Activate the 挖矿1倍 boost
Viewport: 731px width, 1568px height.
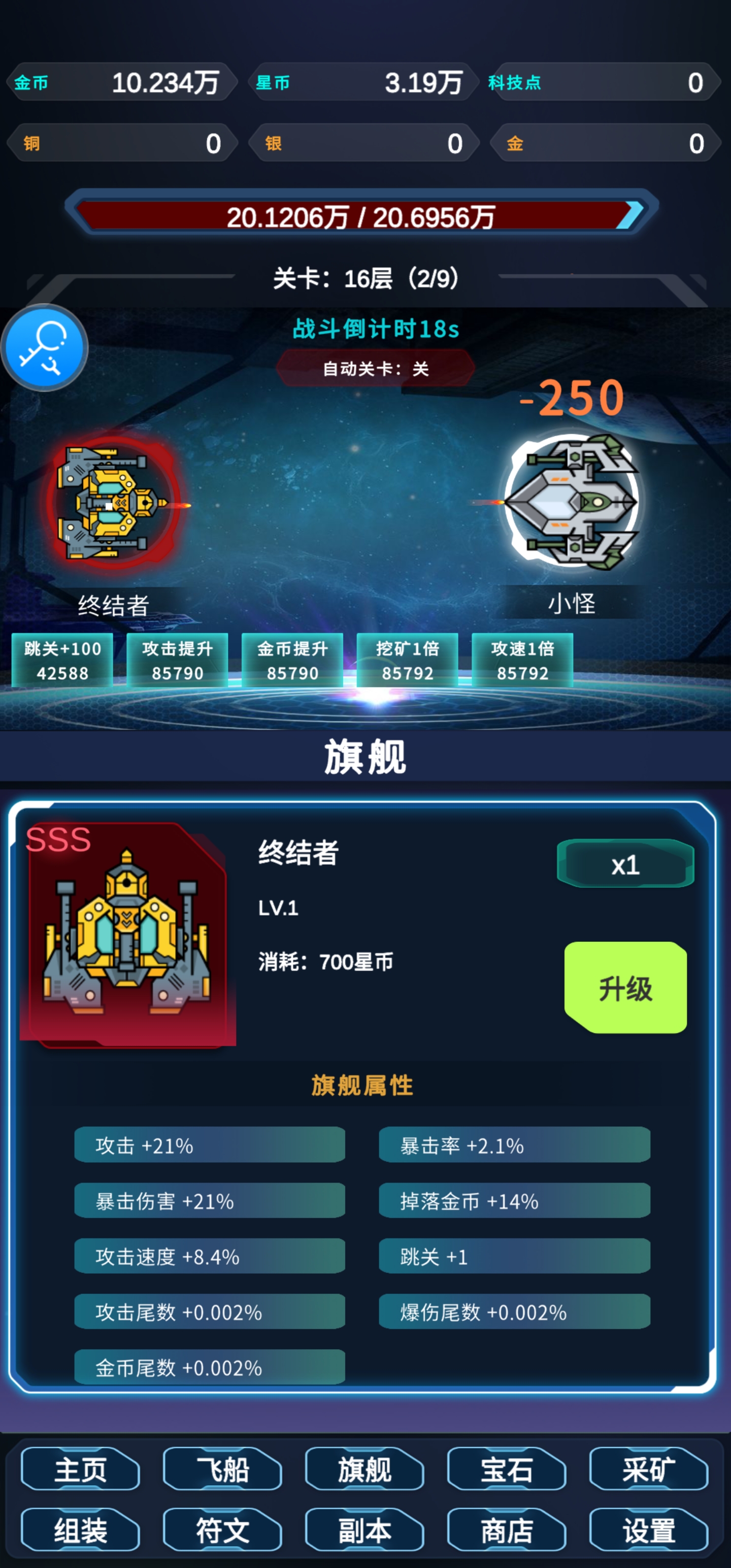pyautogui.click(x=407, y=661)
